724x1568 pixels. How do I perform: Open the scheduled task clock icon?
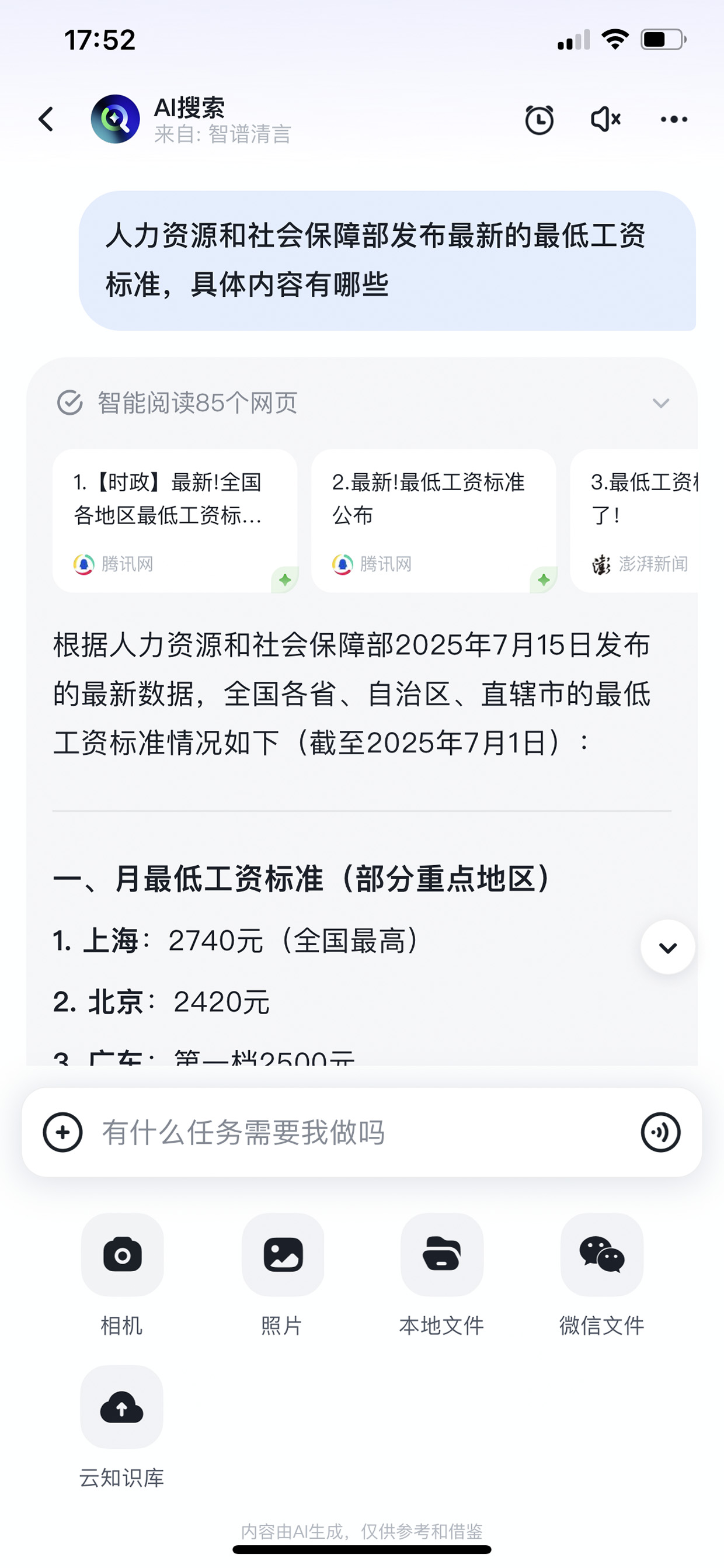point(539,119)
